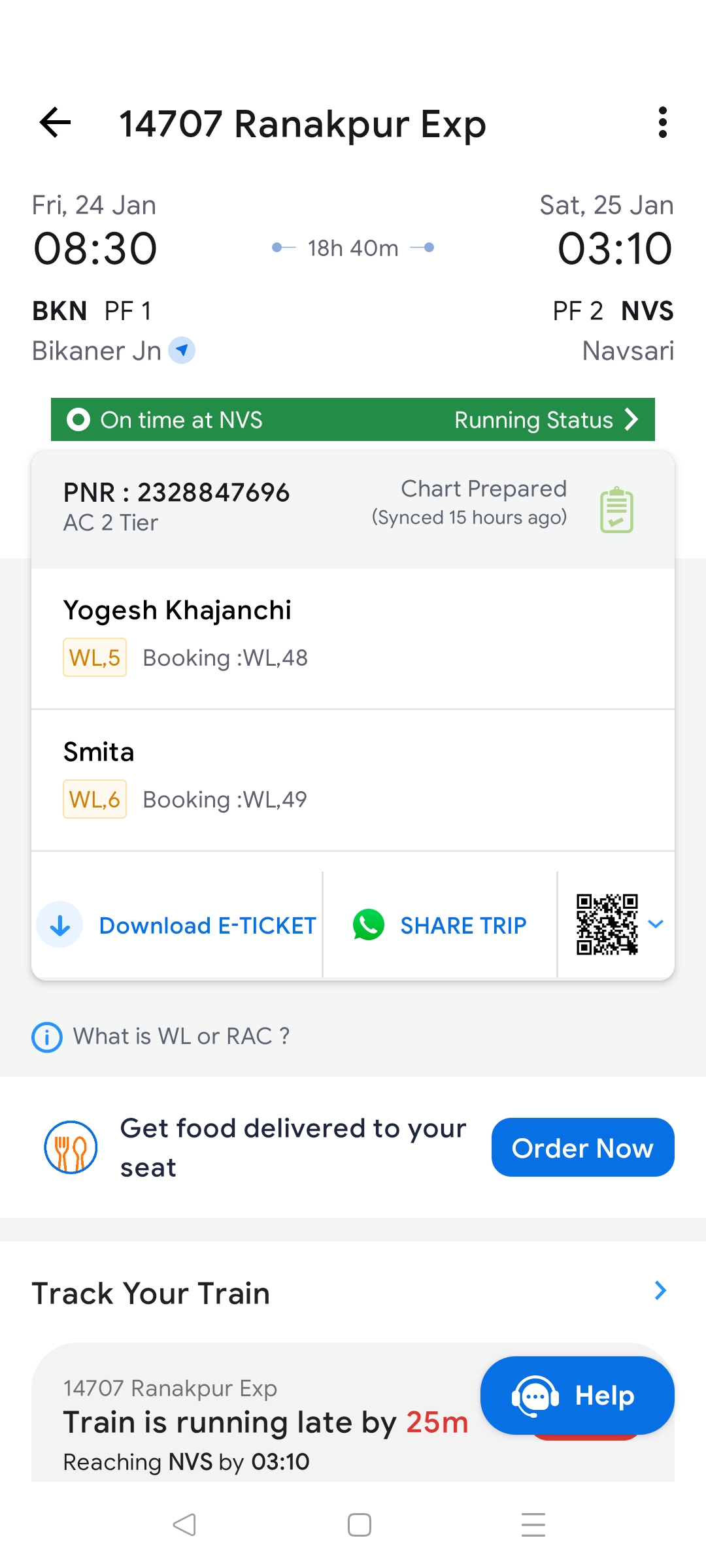This screenshot has width=706, height=1568.
Task: Open What is WL or RAC info
Action: [161, 1036]
